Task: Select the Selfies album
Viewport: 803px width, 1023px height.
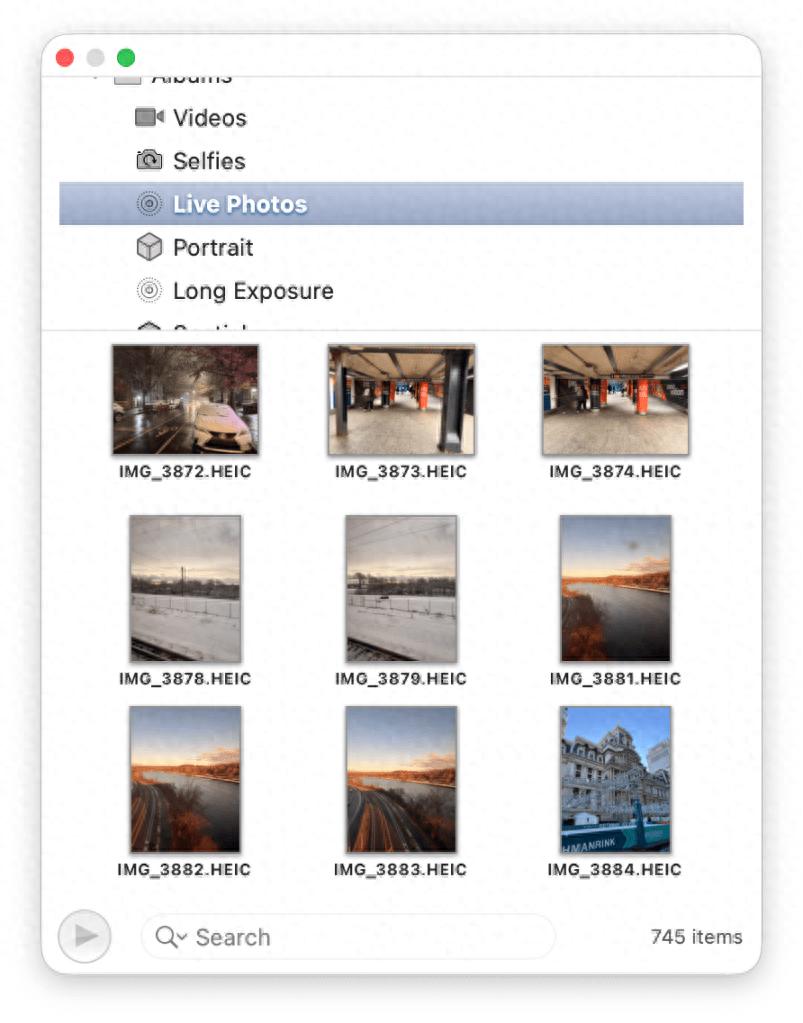Action: (x=208, y=161)
